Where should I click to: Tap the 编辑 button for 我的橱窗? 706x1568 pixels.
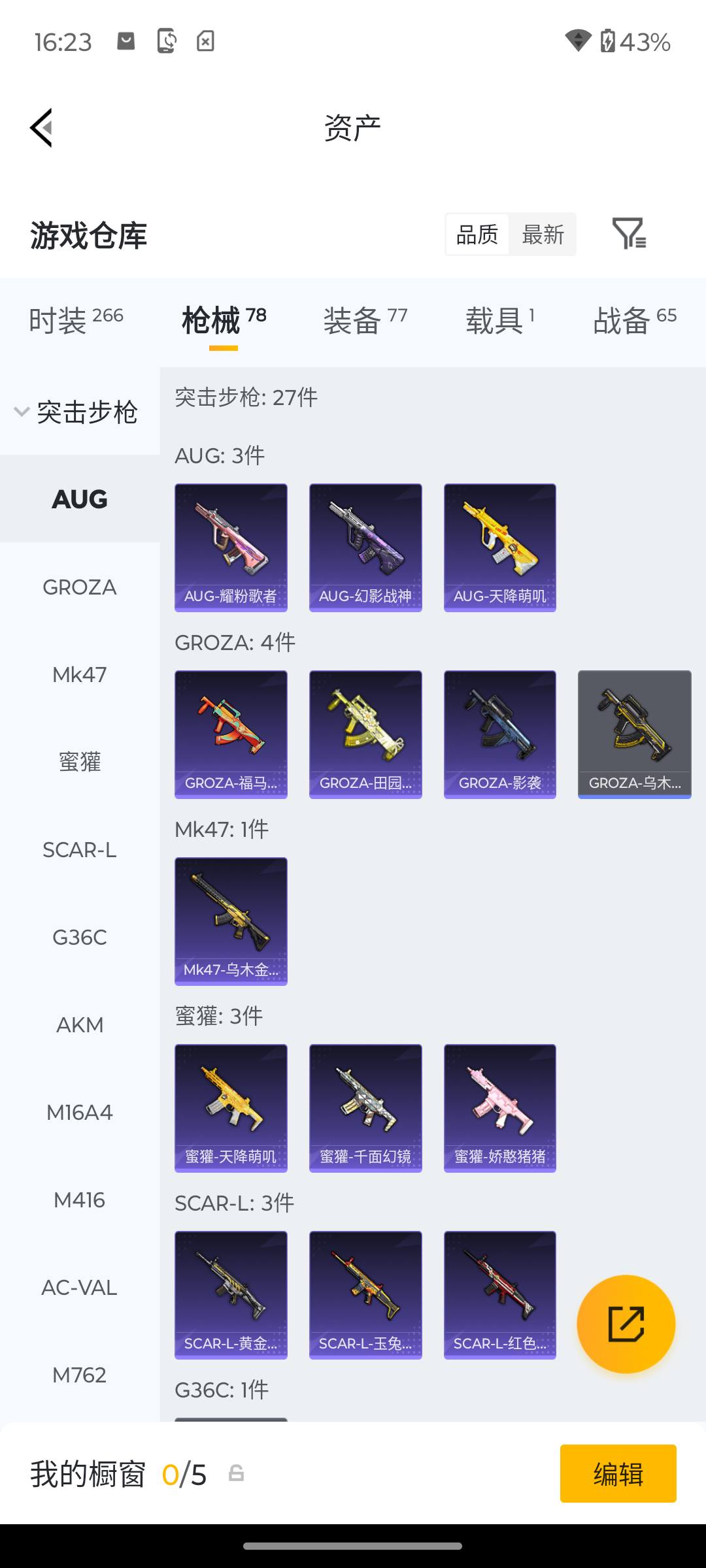point(618,1474)
